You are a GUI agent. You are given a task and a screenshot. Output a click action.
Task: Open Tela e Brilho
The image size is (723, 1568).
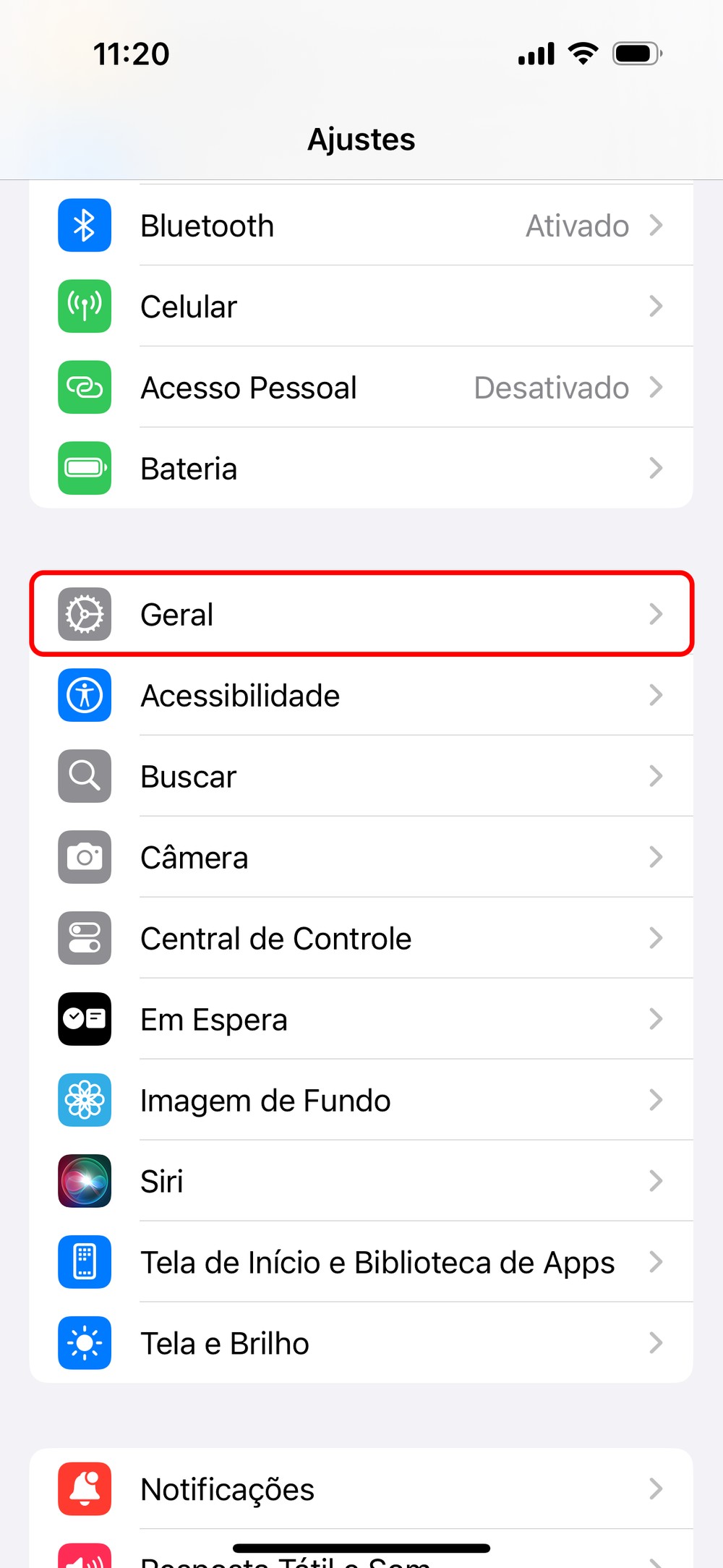click(361, 1344)
